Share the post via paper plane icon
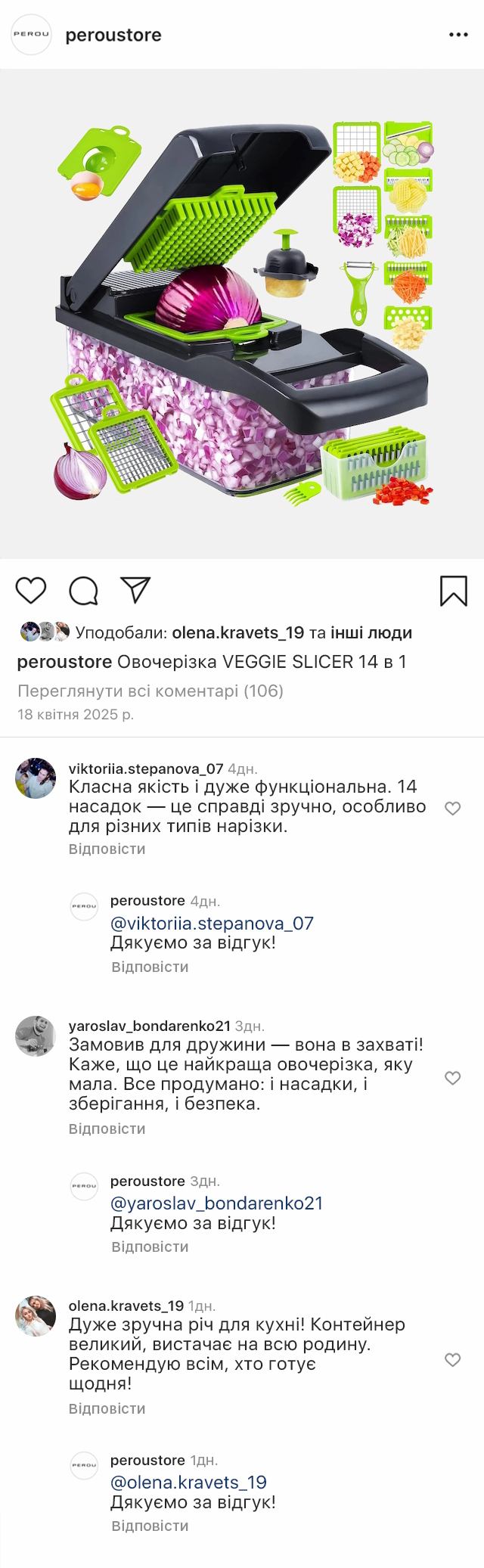484x1568 pixels. point(136,591)
